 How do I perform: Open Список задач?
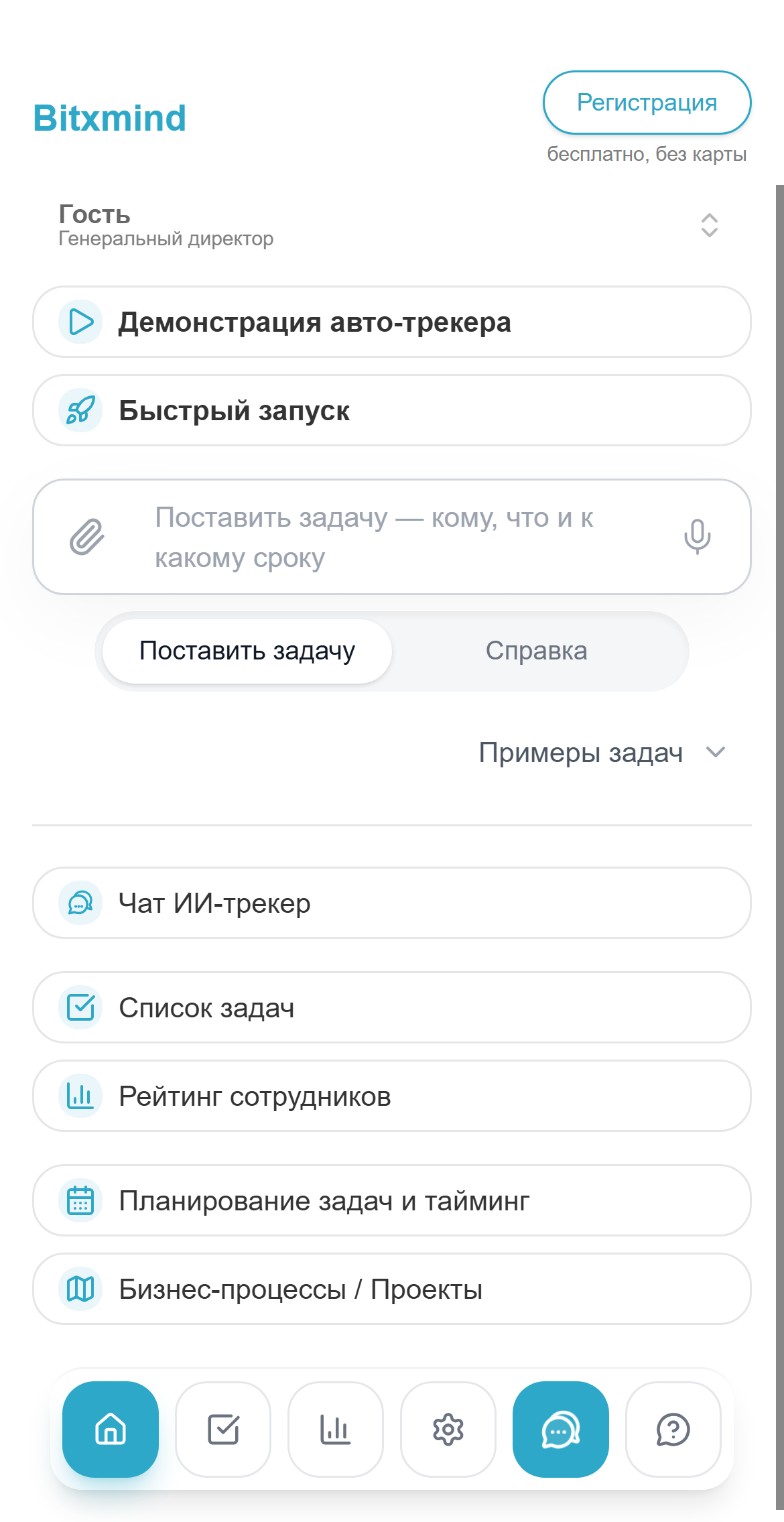(x=392, y=1007)
